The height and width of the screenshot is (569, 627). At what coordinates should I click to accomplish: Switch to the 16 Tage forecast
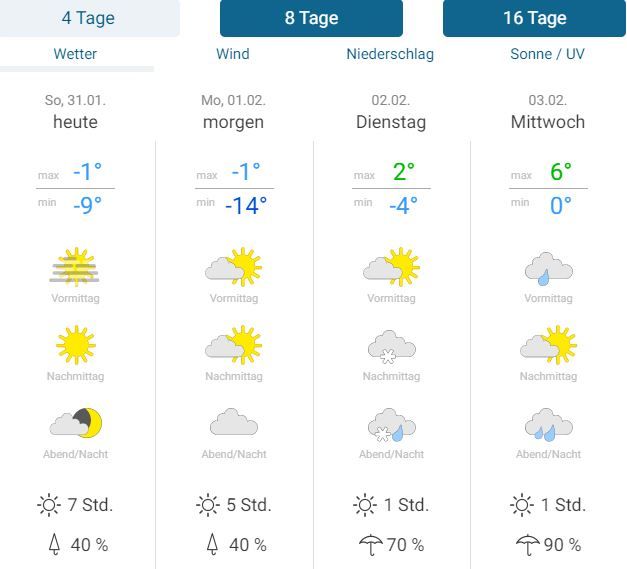pos(534,18)
